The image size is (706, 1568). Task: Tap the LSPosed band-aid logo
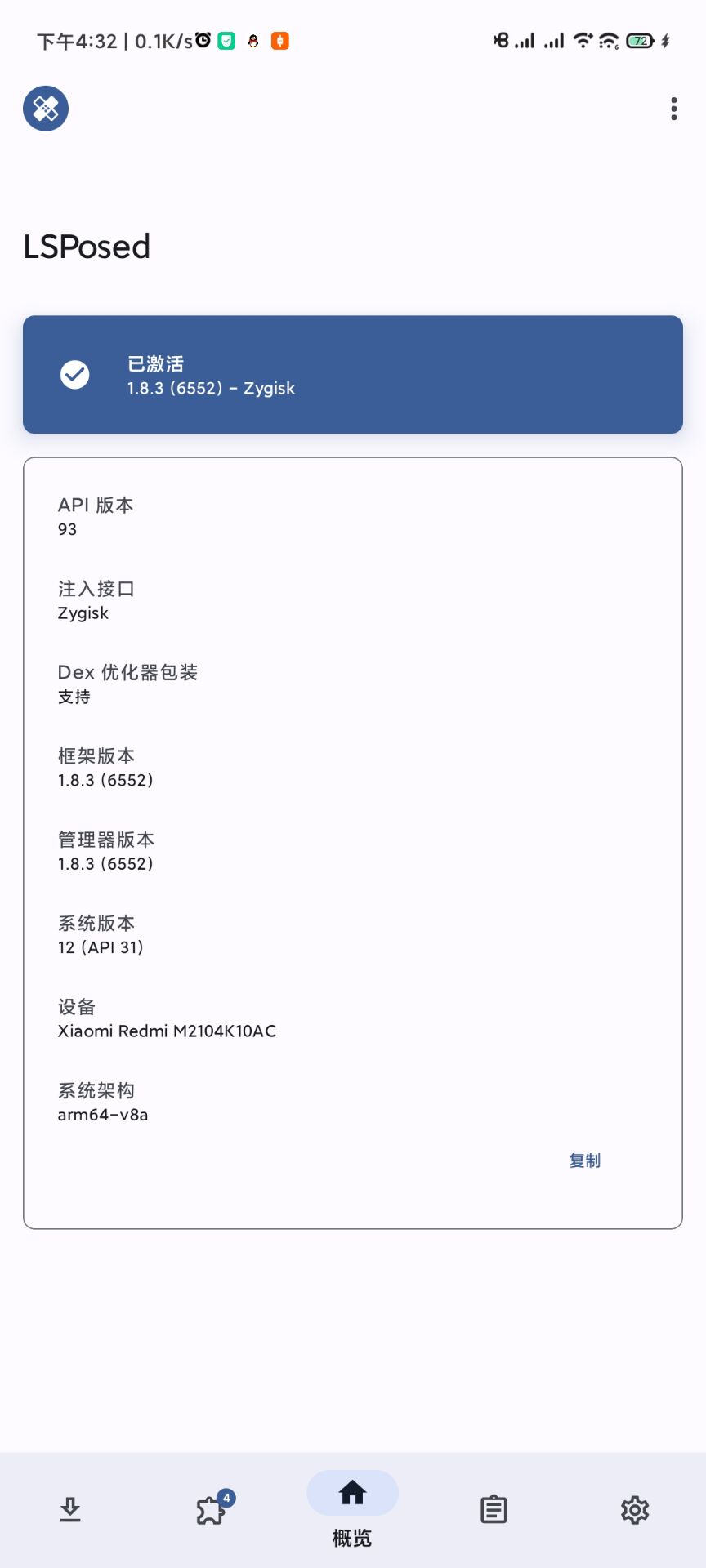(45, 109)
